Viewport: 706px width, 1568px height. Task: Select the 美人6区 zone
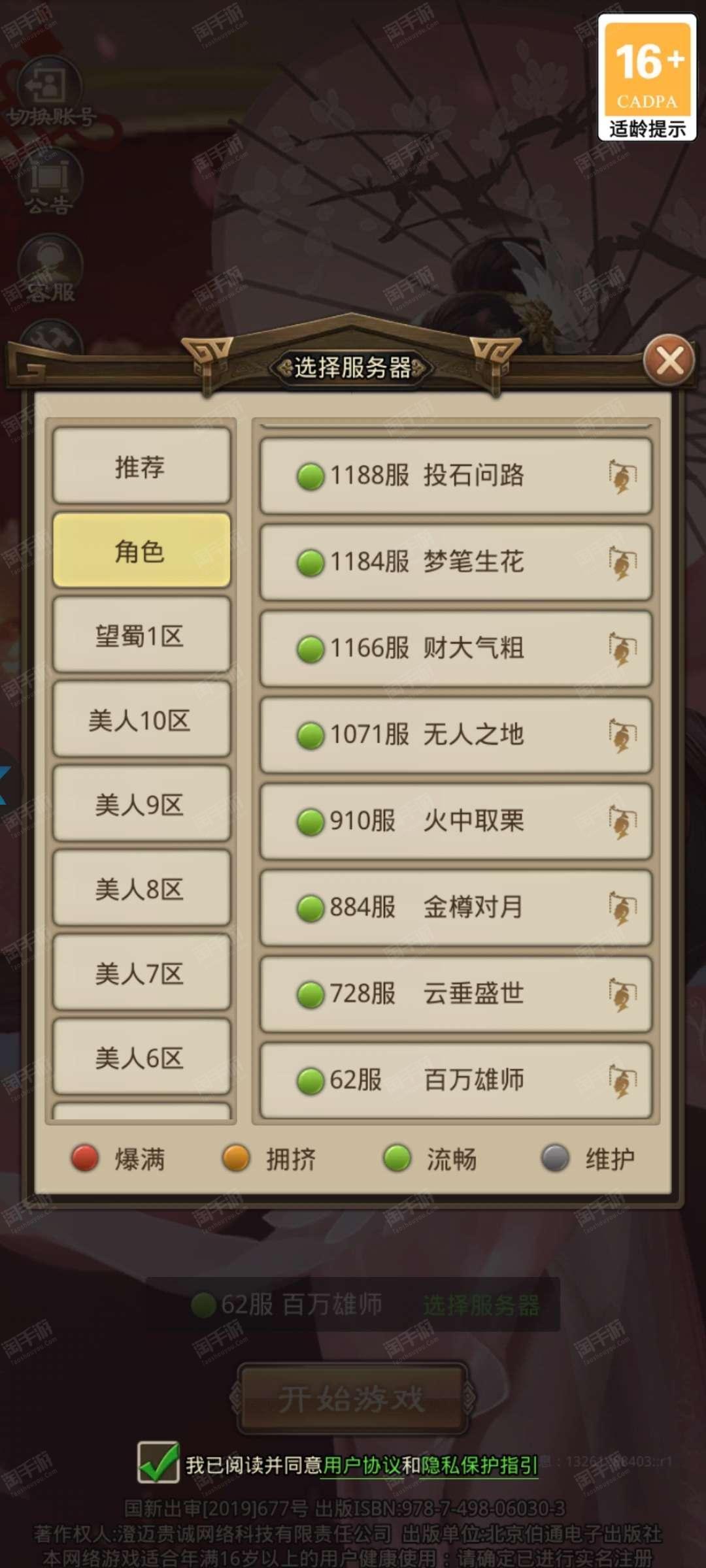point(141,1057)
